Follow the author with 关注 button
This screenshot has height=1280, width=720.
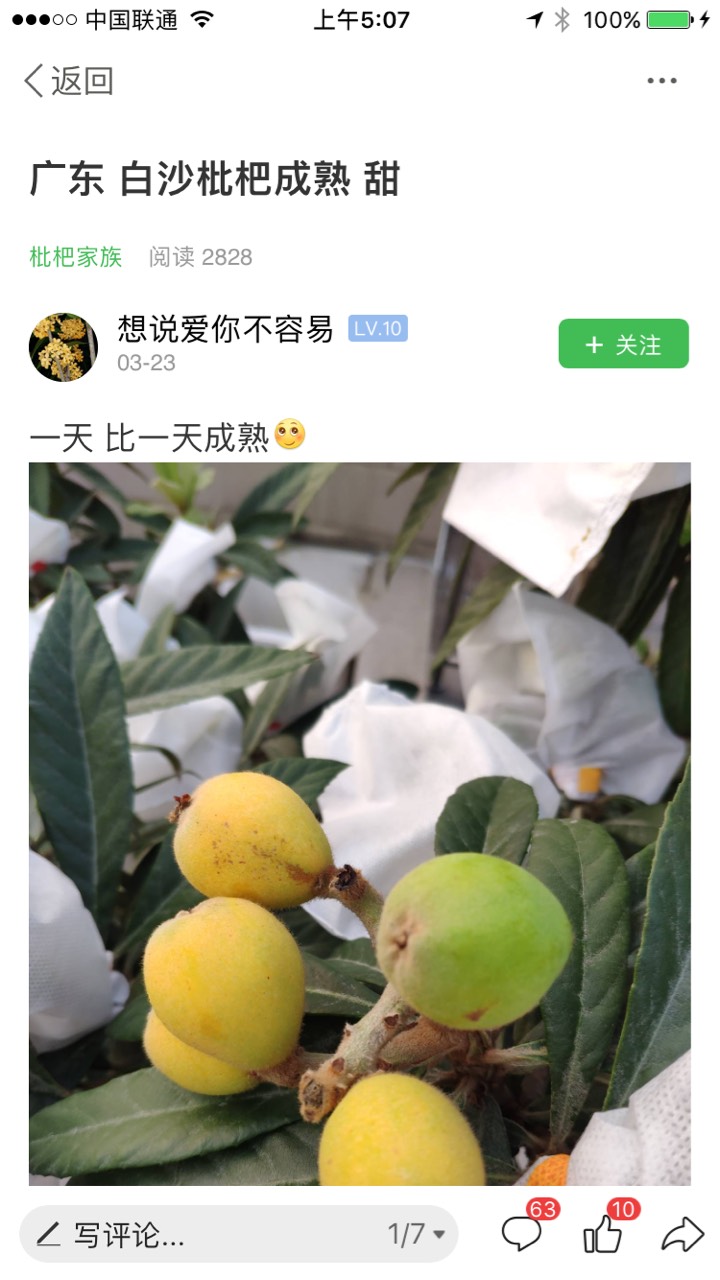click(x=623, y=344)
